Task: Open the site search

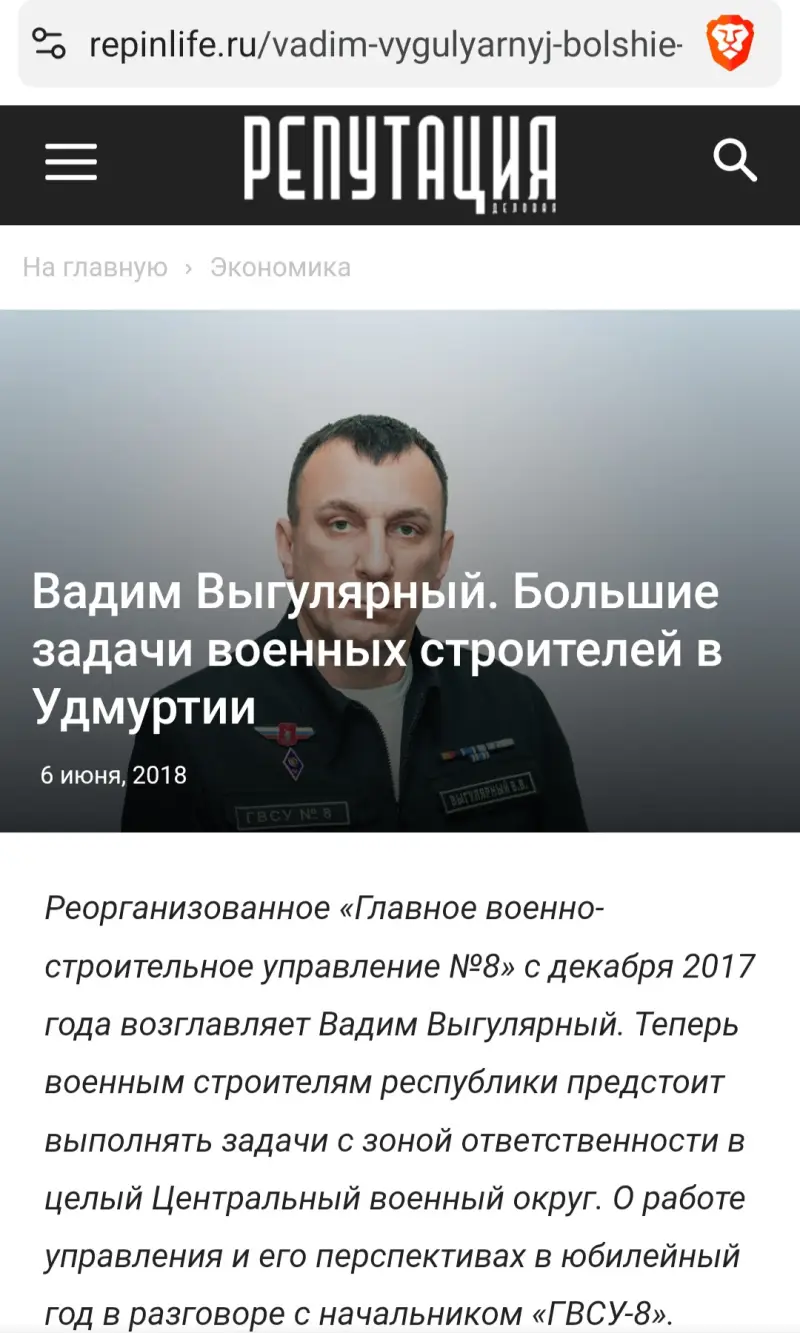Action: (735, 162)
